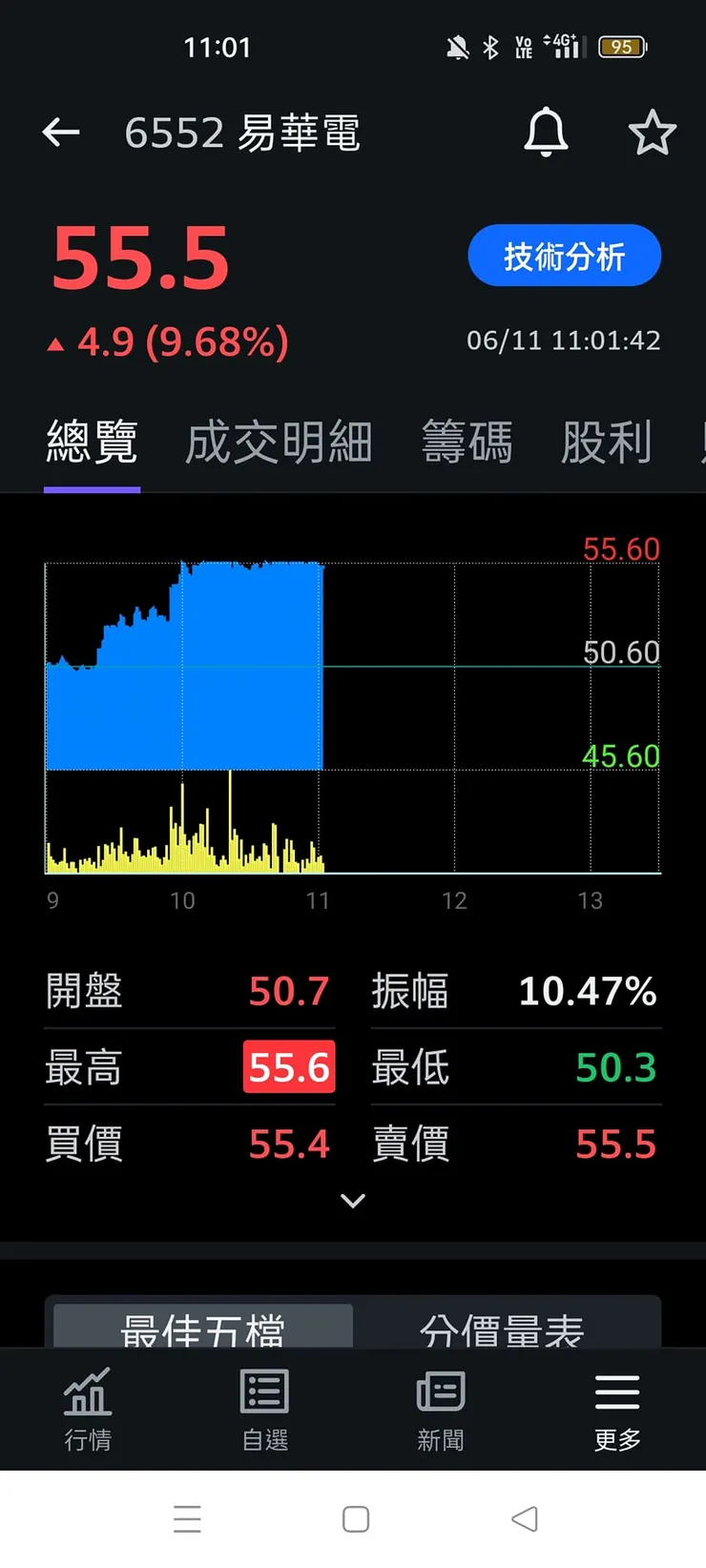Open the notification bell for price alerts

(545, 133)
